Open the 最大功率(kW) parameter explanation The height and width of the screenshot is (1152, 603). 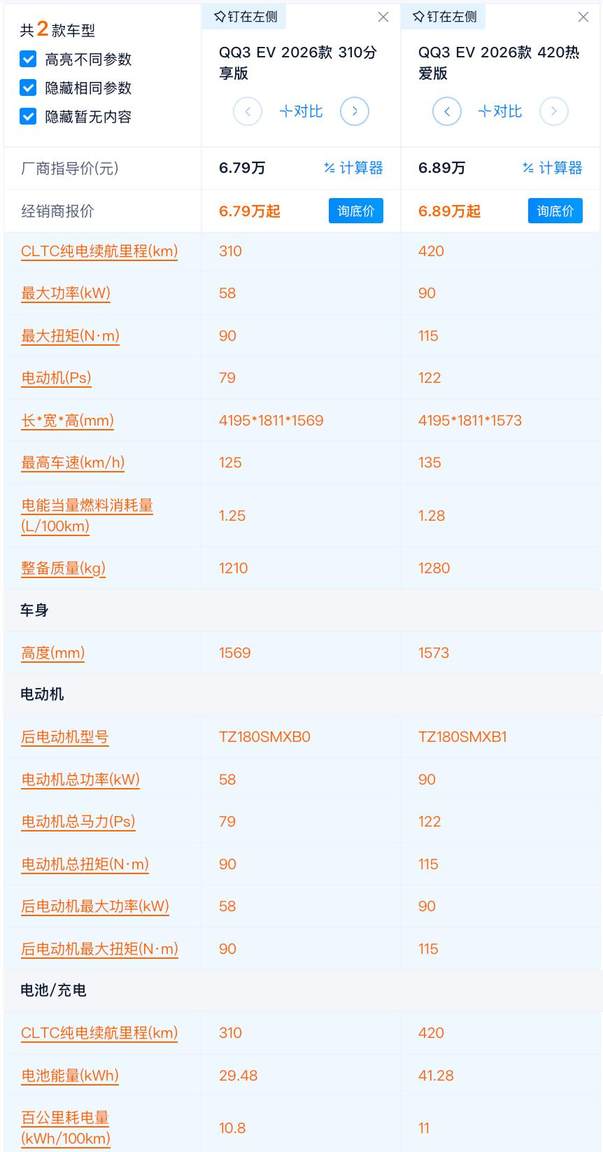point(66,294)
